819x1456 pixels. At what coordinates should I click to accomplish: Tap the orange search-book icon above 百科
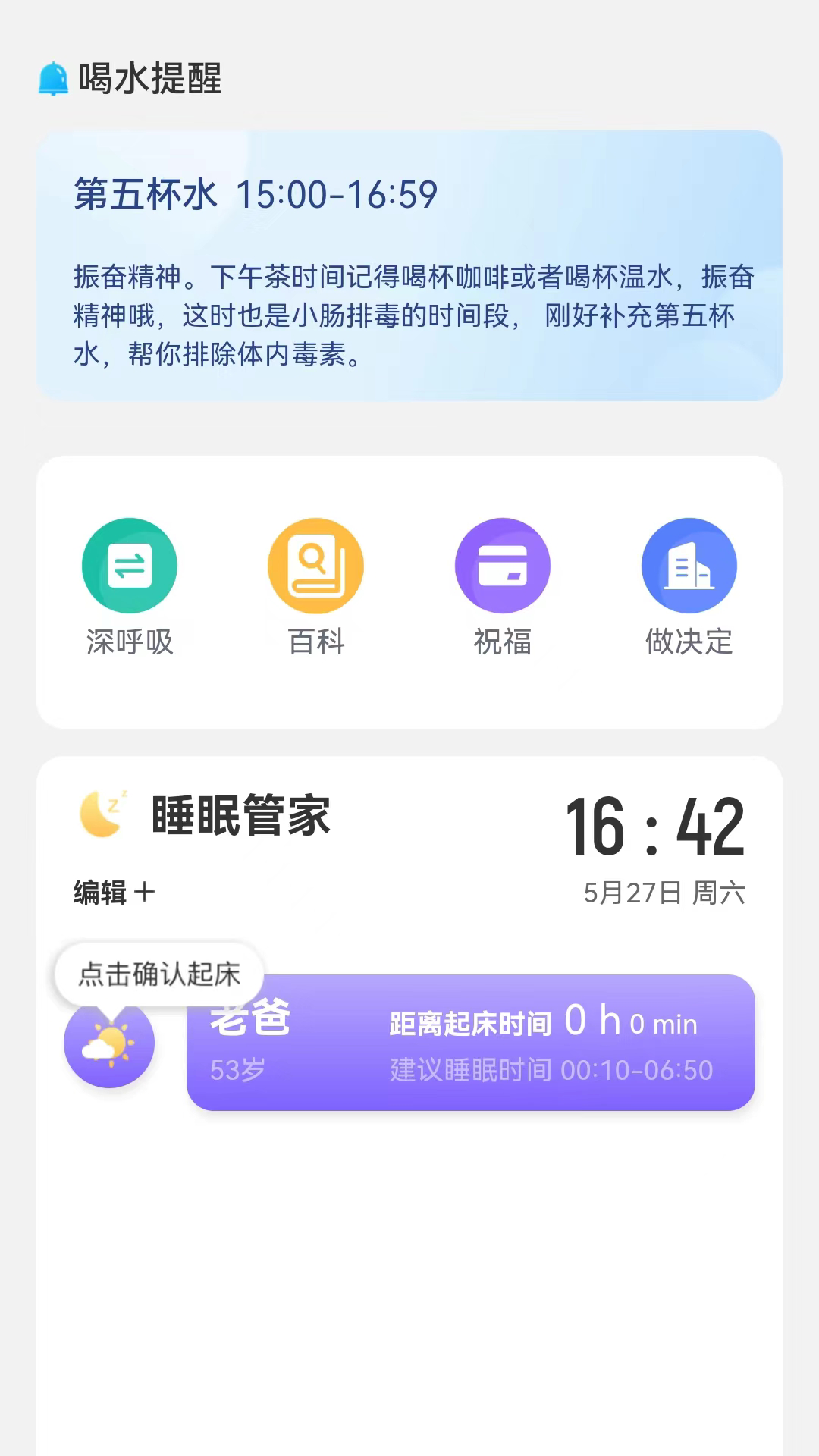click(x=315, y=565)
